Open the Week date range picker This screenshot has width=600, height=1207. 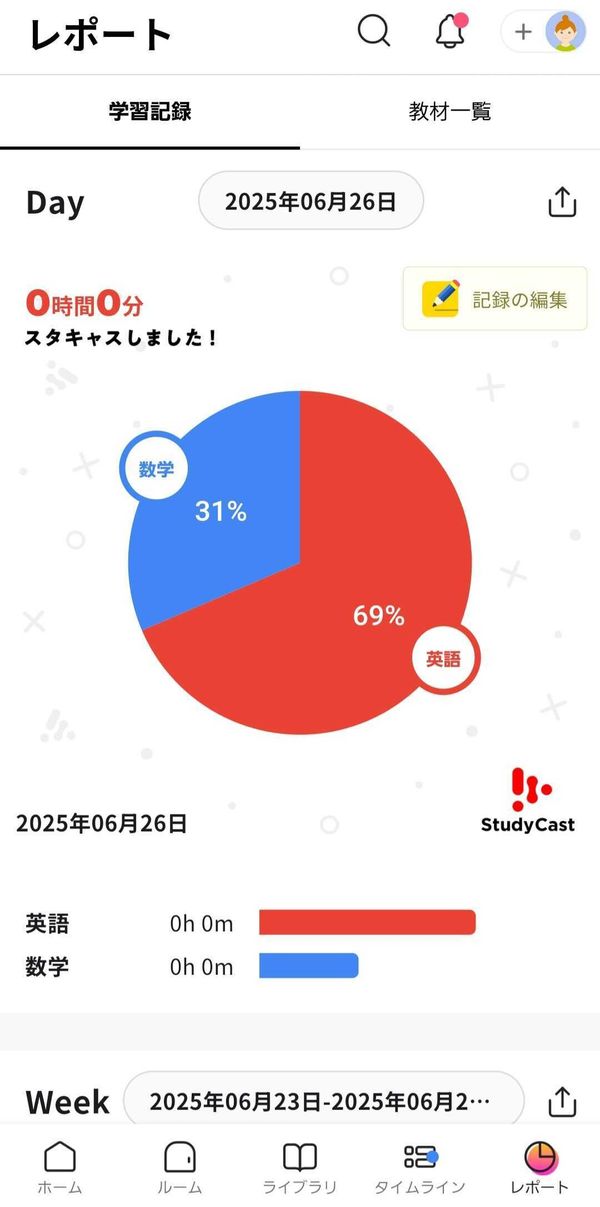(x=324, y=1101)
